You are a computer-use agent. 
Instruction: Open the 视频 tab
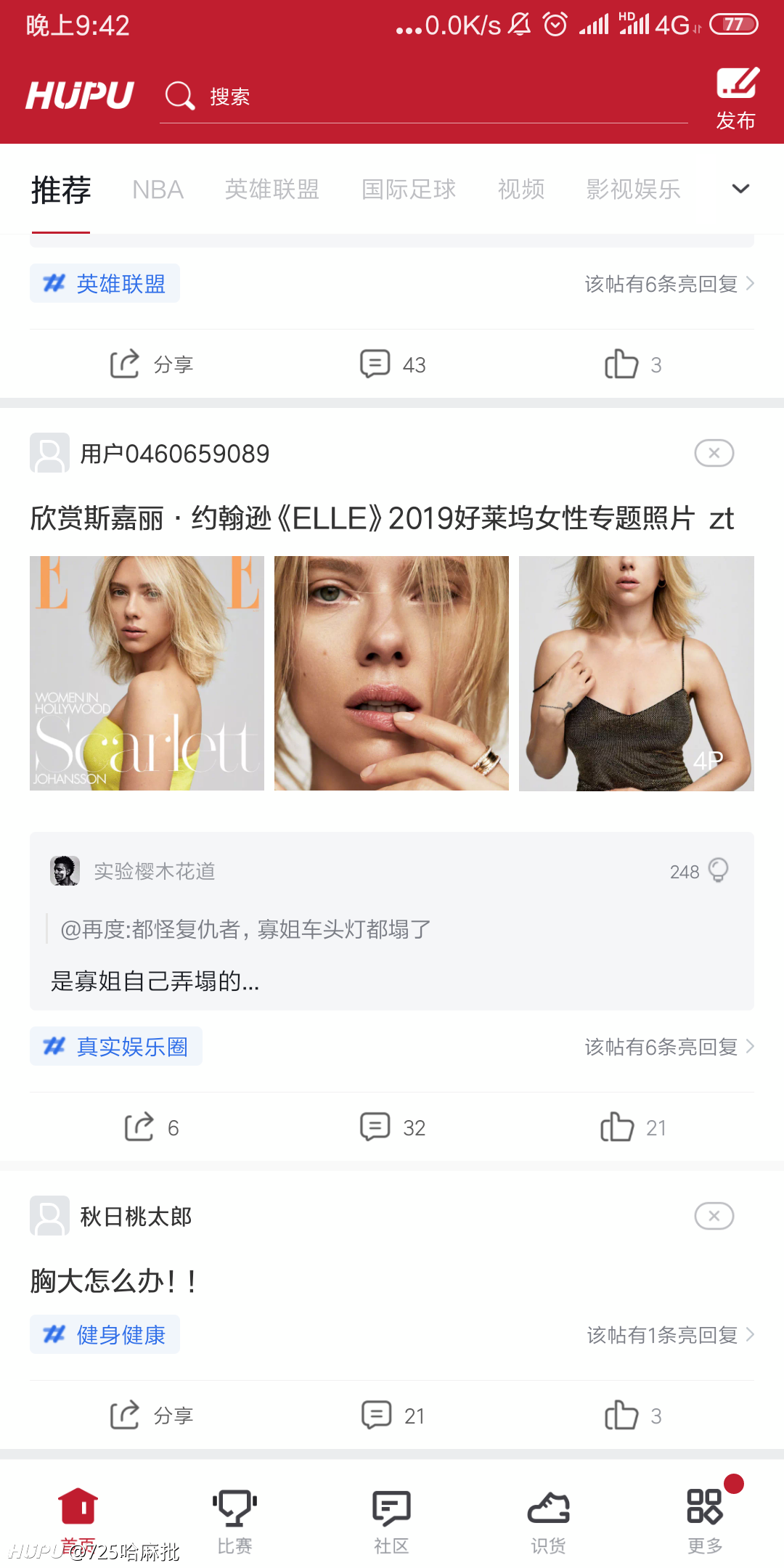[521, 189]
